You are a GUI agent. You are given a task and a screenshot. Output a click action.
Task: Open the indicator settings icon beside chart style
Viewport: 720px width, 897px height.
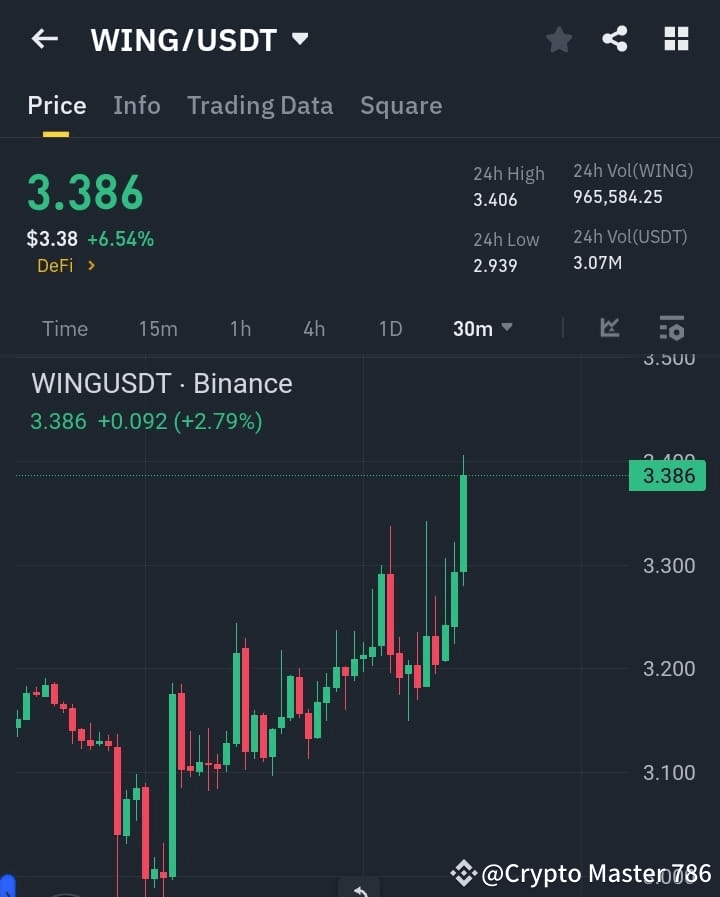coord(671,328)
